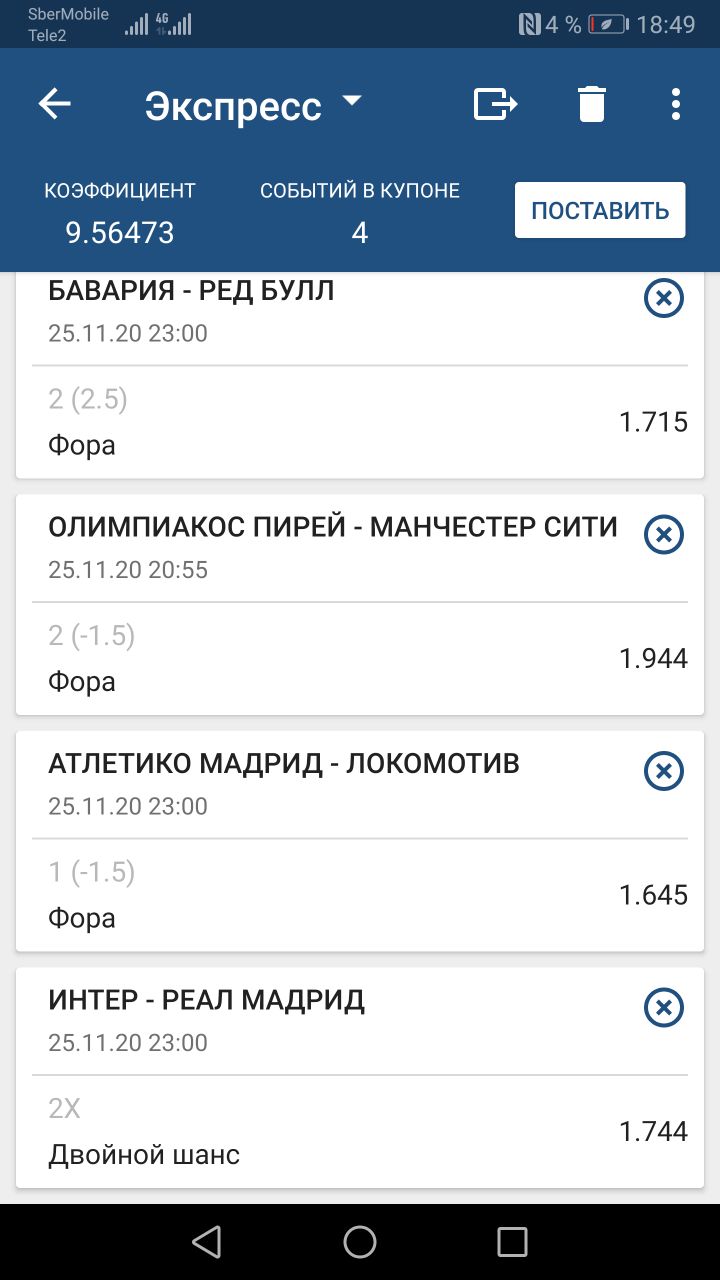The height and width of the screenshot is (1280, 720).
Task: Delete all bets with the trash icon
Action: pos(592,104)
